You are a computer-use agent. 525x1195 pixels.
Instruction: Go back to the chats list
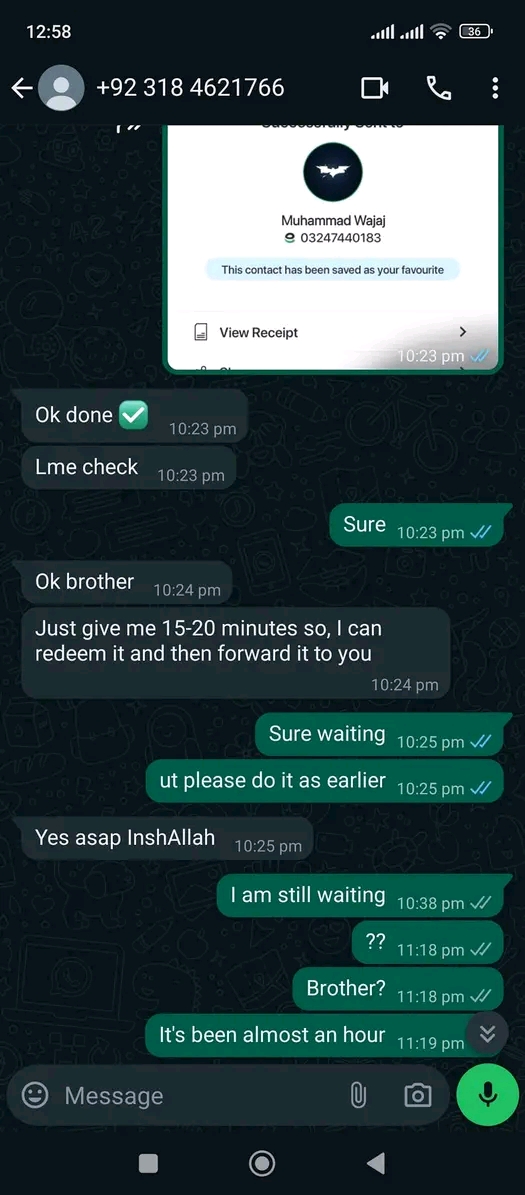[x=21, y=88]
